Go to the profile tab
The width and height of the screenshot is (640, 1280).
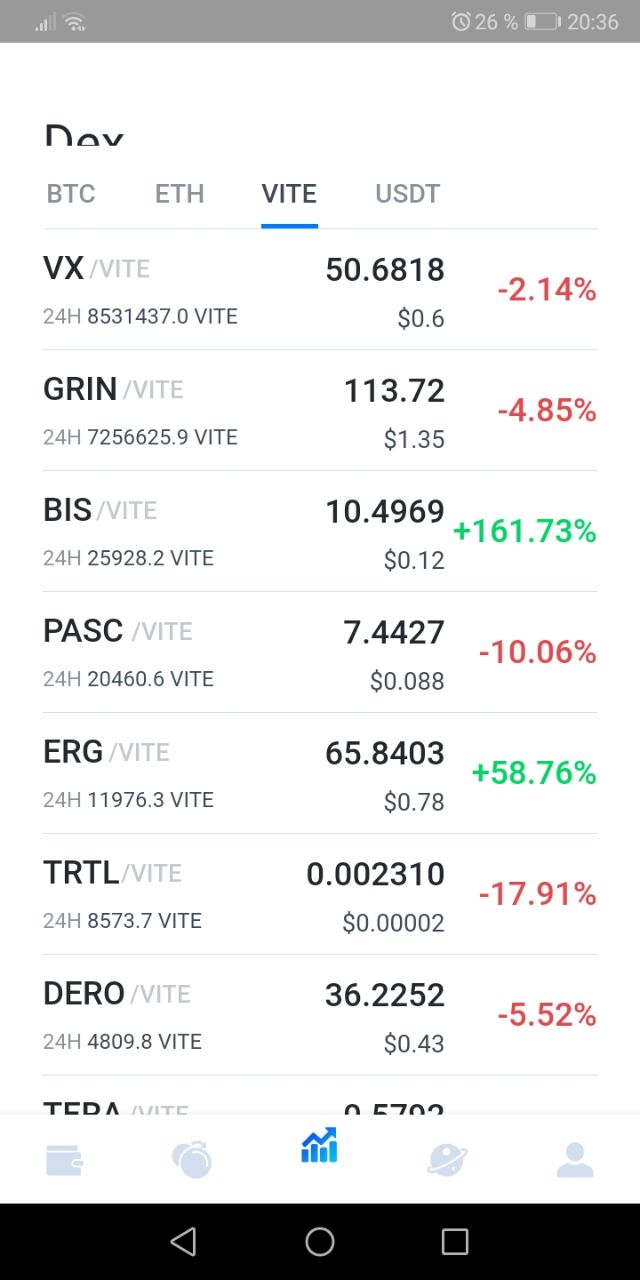(x=575, y=1159)
